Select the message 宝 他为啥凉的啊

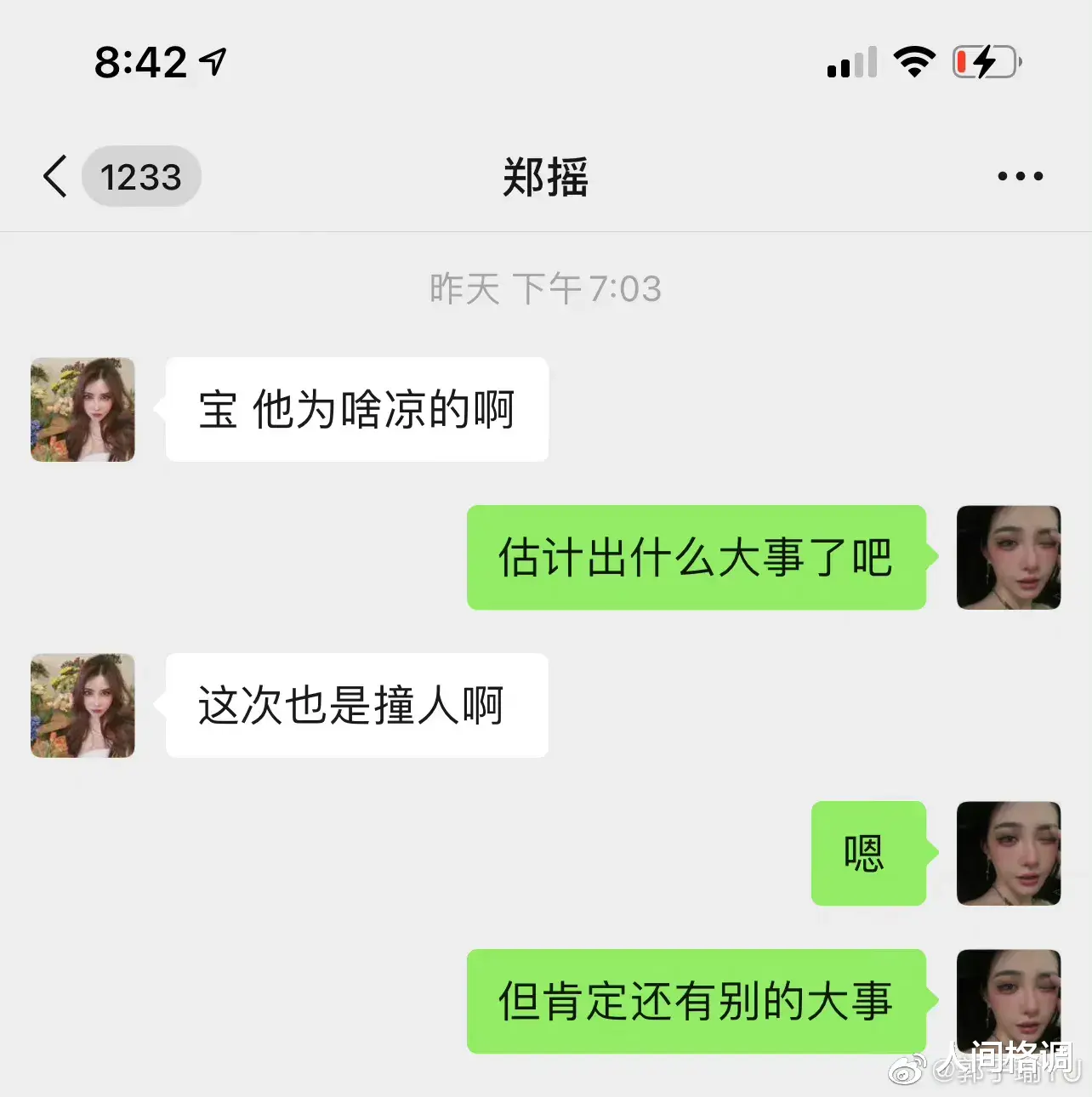point(355,409)
